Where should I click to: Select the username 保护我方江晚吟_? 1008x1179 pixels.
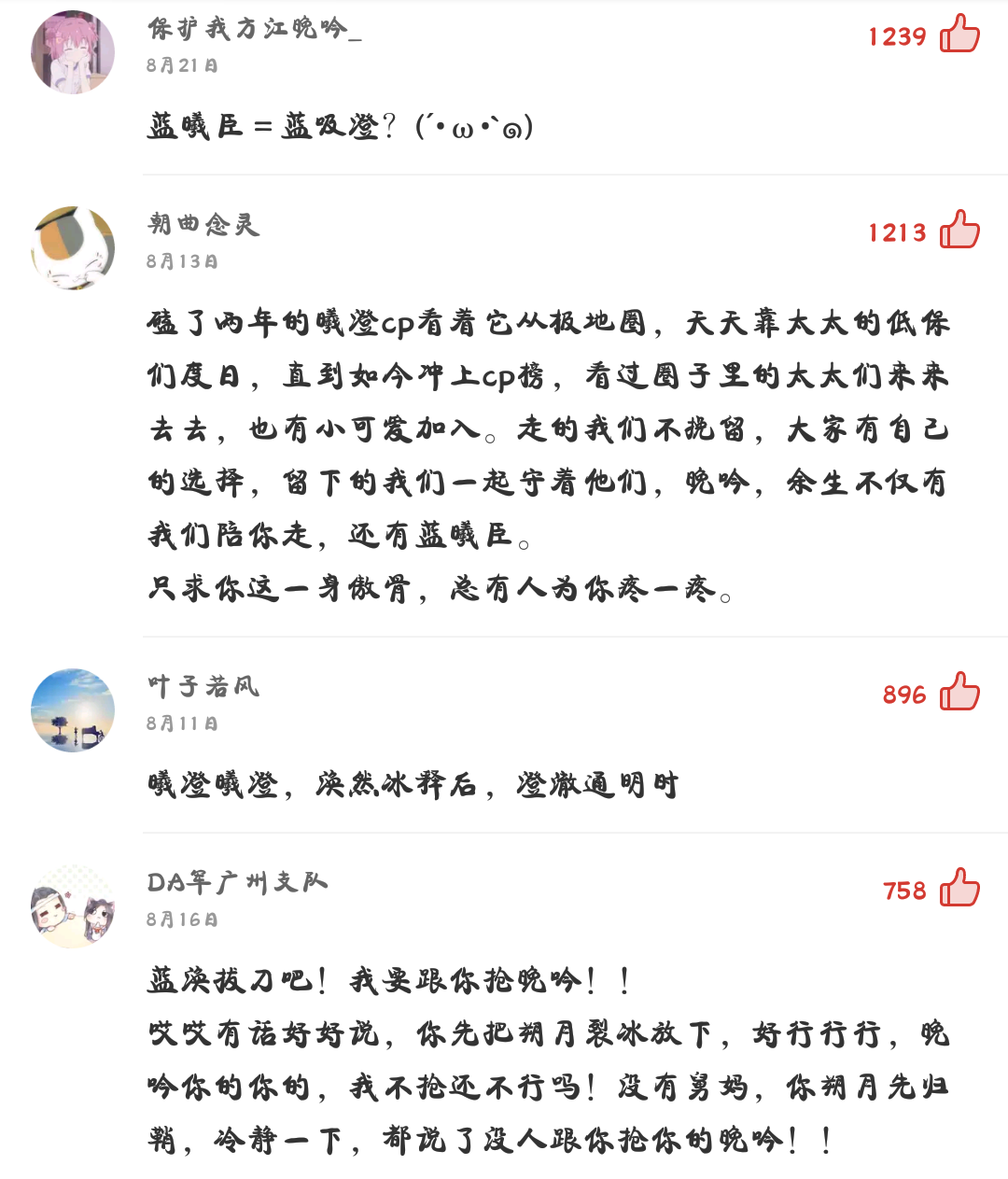[x=254, y=30]
